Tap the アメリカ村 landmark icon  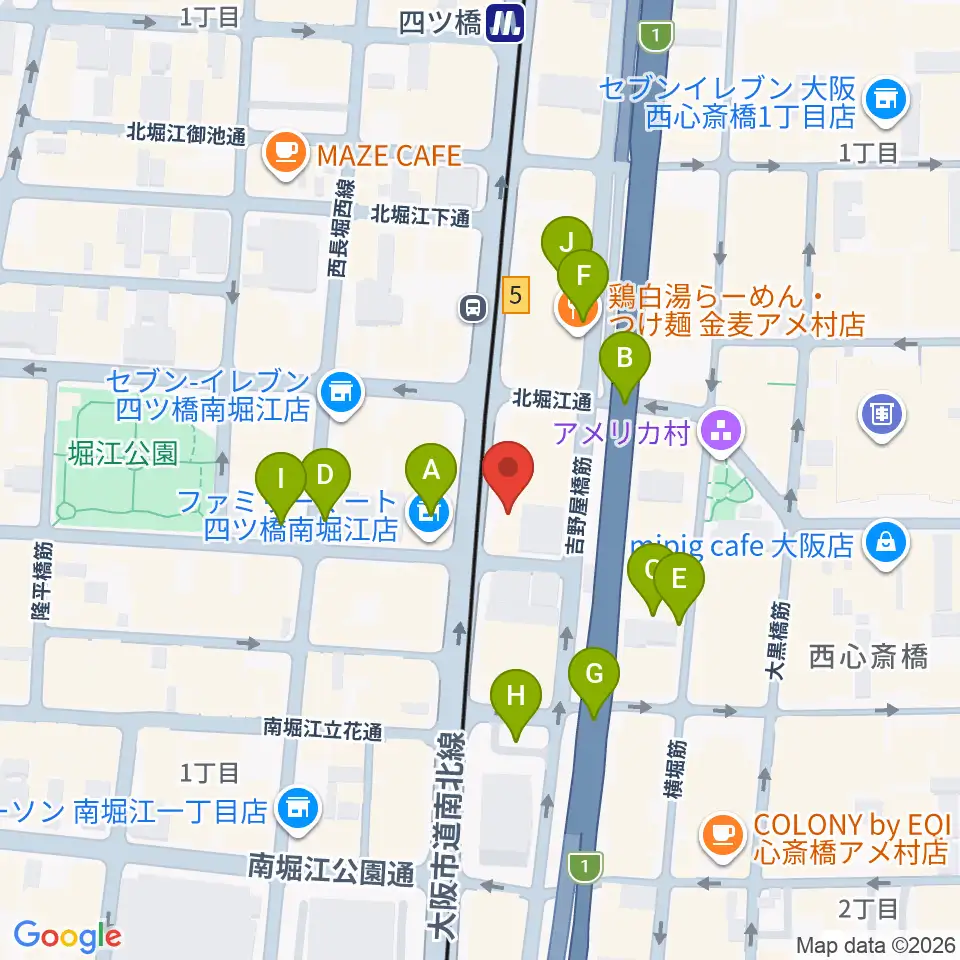tap(722, 434)
